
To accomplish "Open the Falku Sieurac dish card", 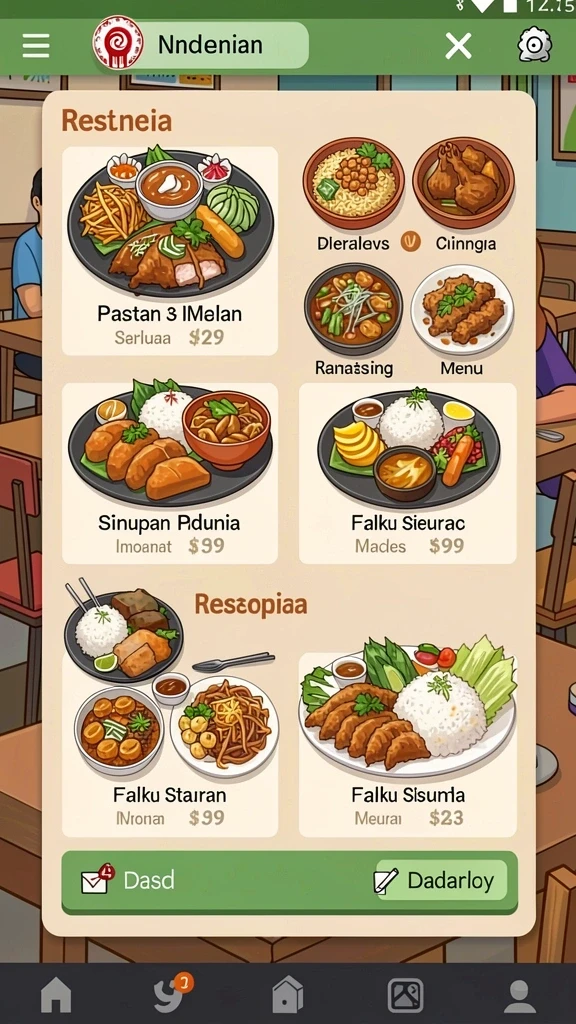I will pyautogui.click(x=408, y=473).
